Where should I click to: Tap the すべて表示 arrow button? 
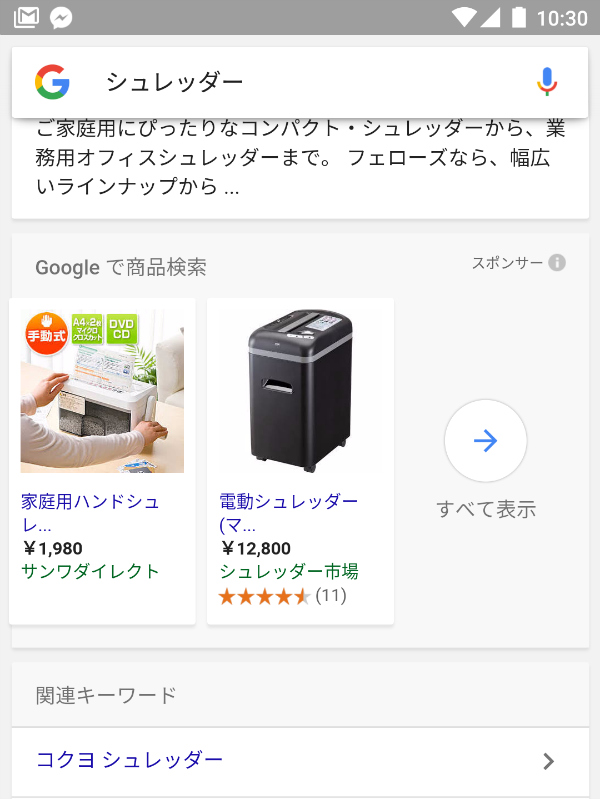pos(485,441)
